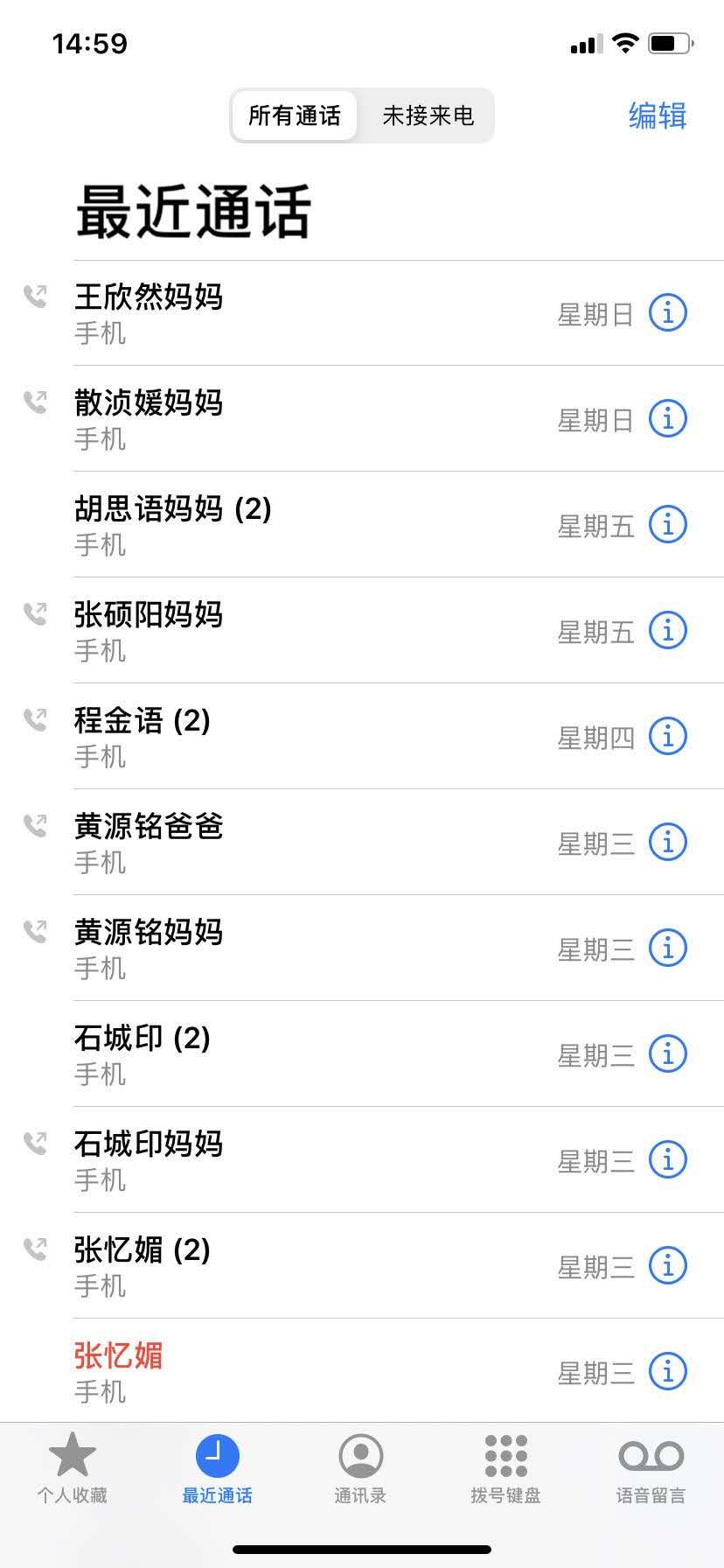Screen dimensions: 724x1568
Task: Open the 语音留言 voicemail tab
Action: point(651,1468)
